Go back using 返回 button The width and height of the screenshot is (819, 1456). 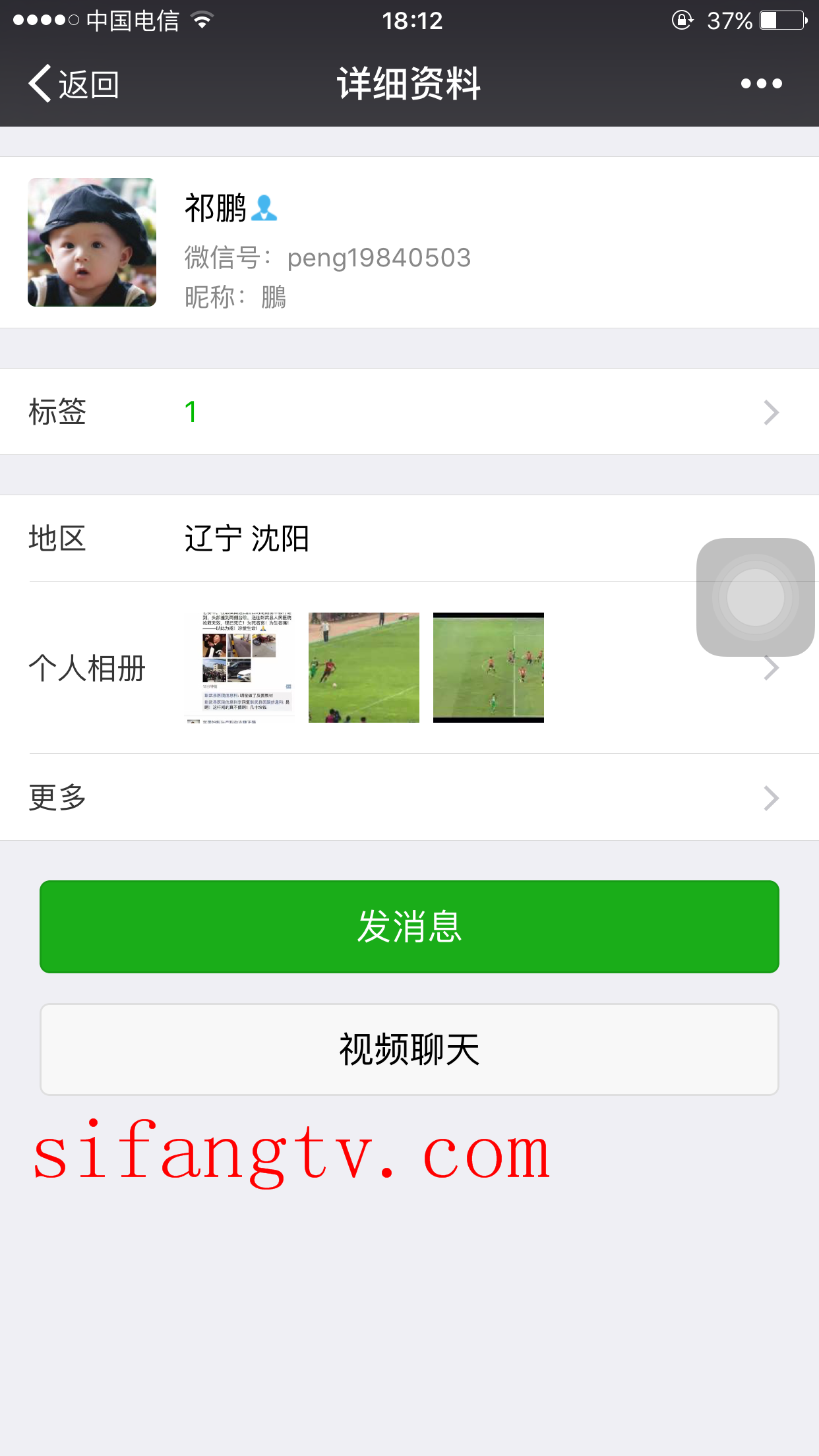[74, 84]
